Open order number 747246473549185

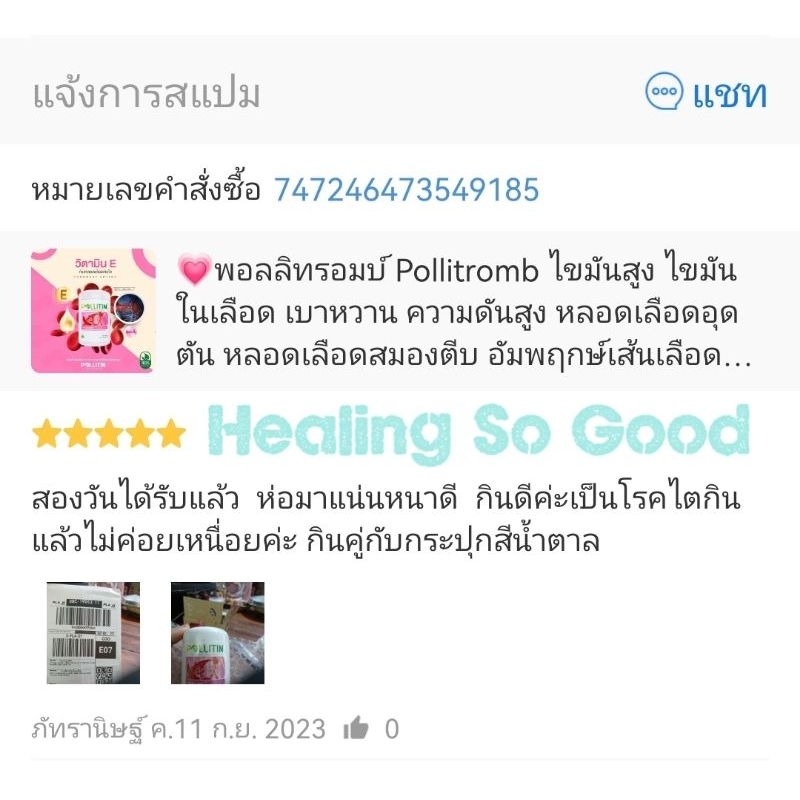pos(407,189)
